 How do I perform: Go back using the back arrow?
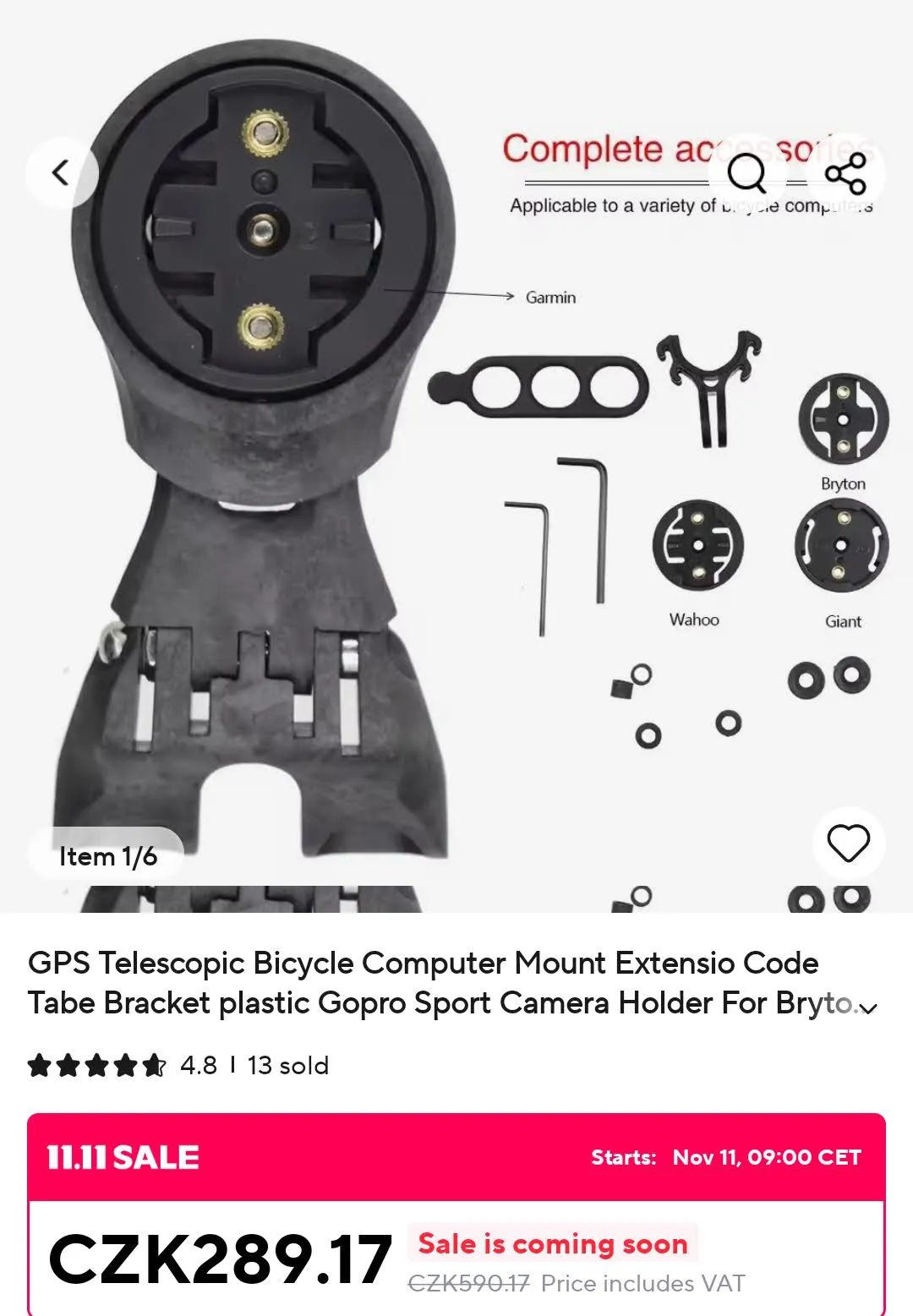61,173
